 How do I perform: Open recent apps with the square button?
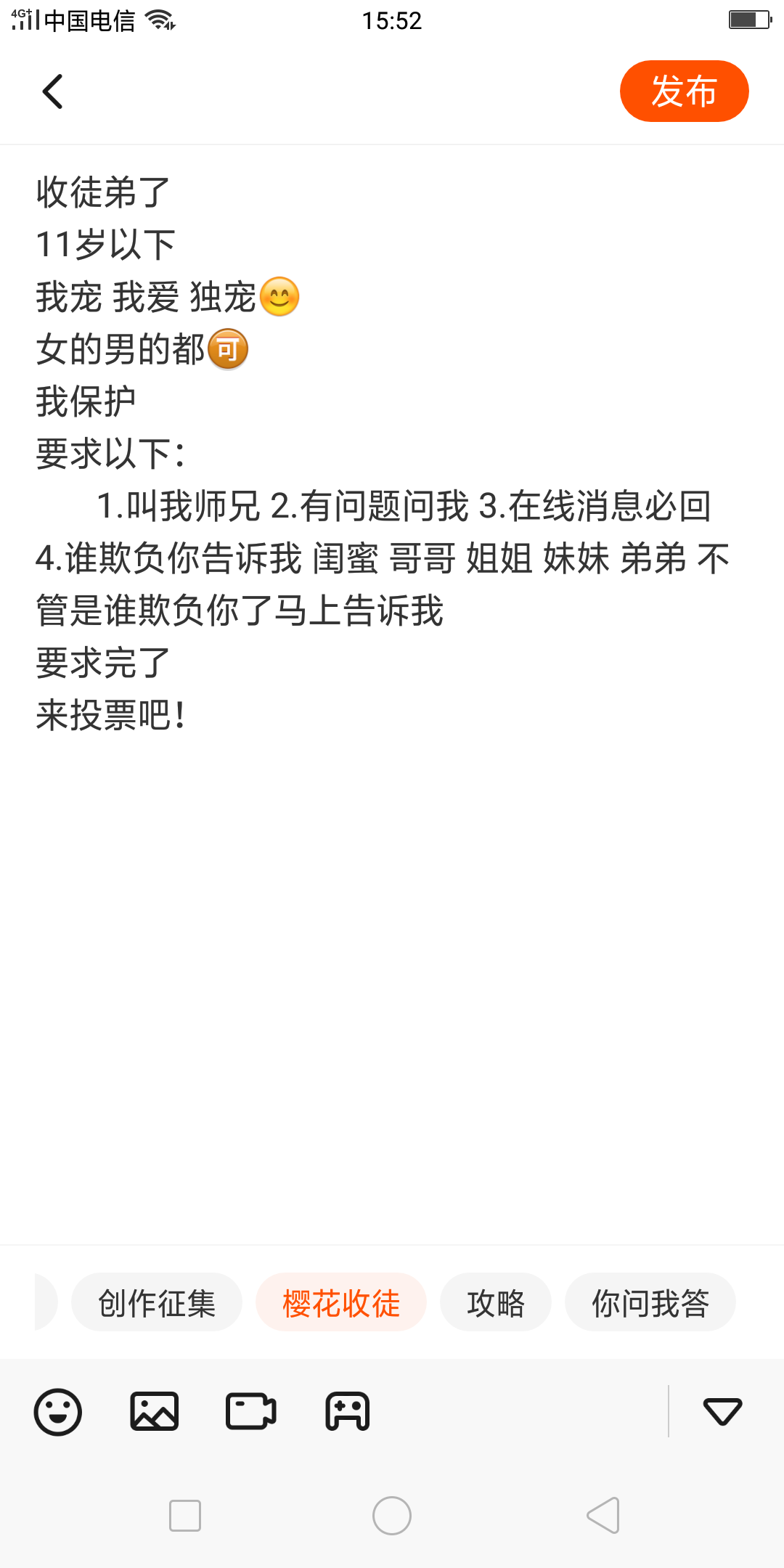(x=185, y=1516)
